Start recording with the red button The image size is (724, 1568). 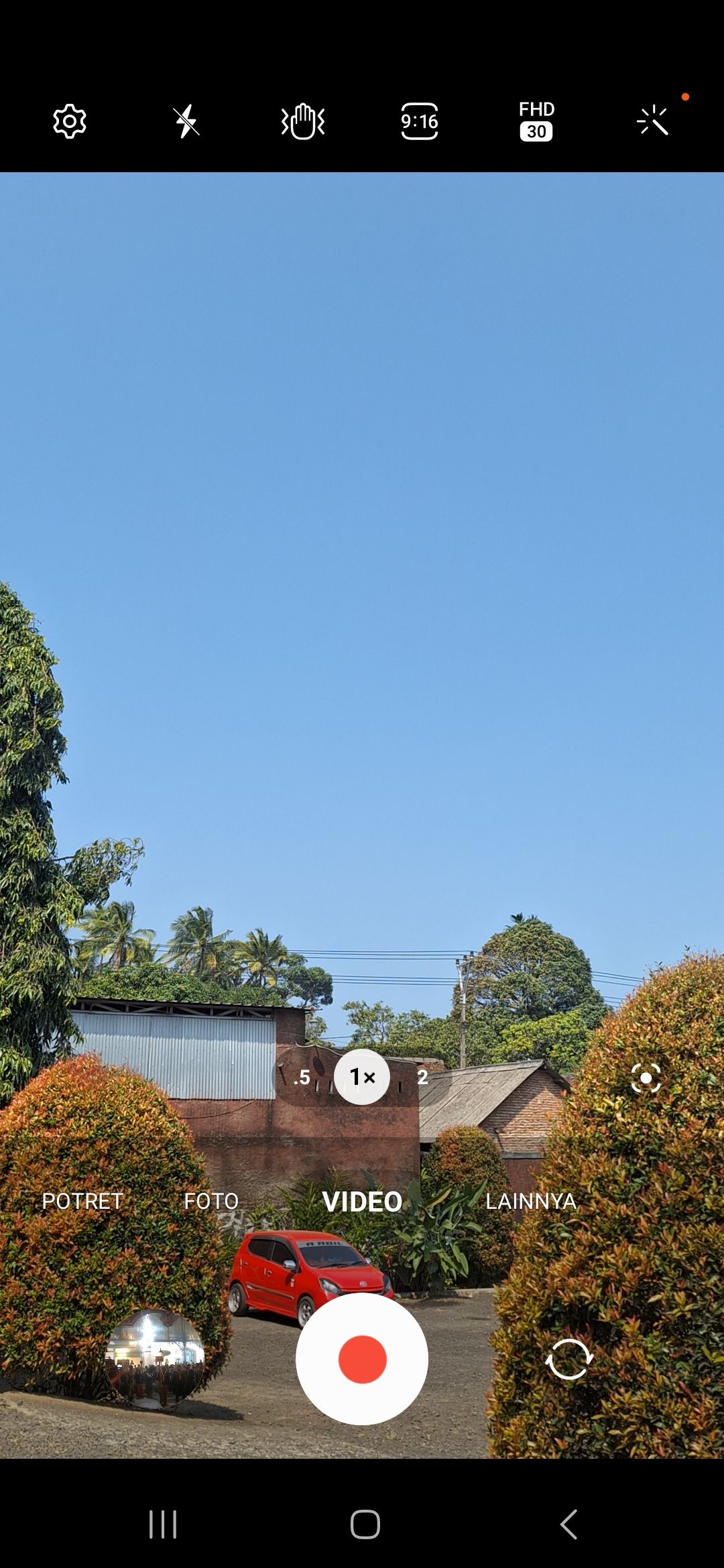point(362,1359)
